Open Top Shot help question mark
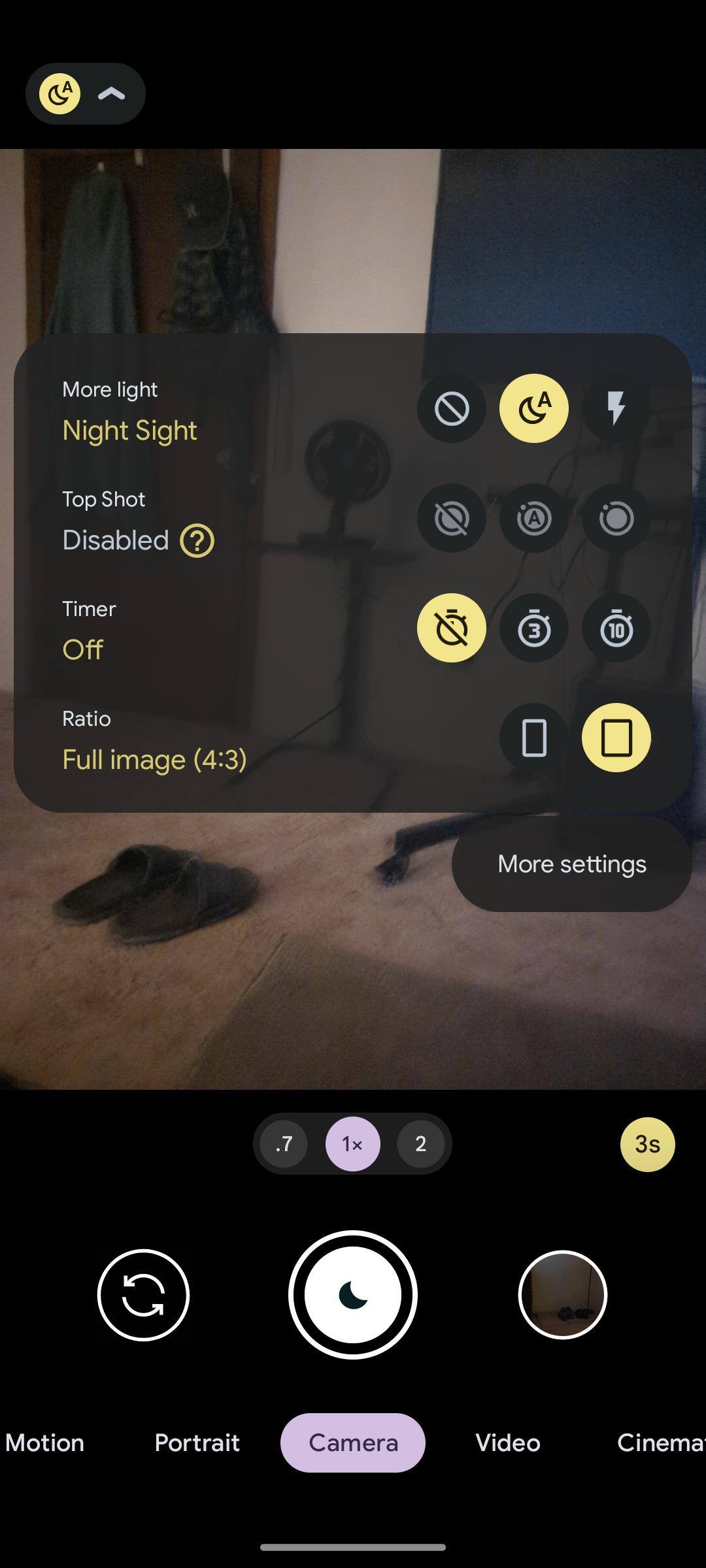 [197, 541]
